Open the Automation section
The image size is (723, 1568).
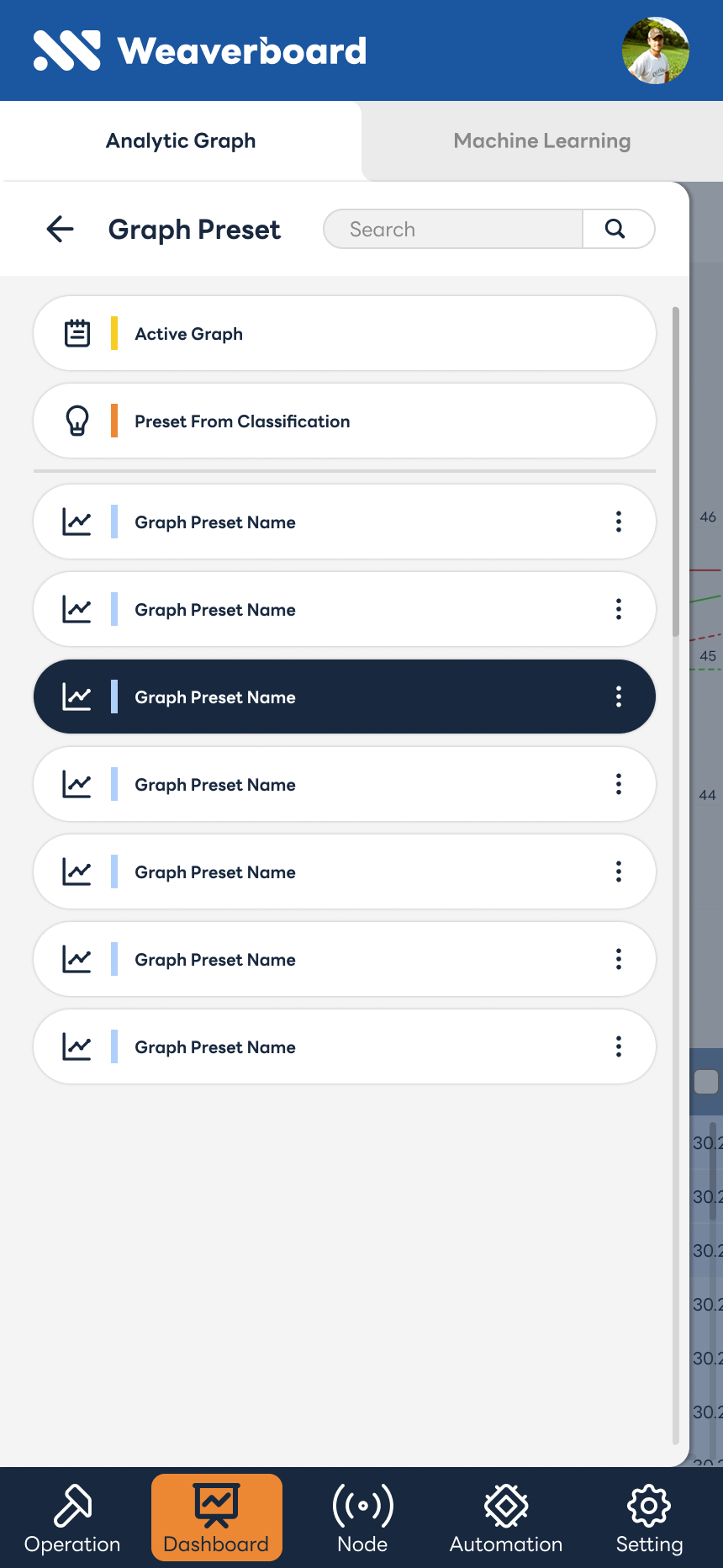tap(506, 1518)
